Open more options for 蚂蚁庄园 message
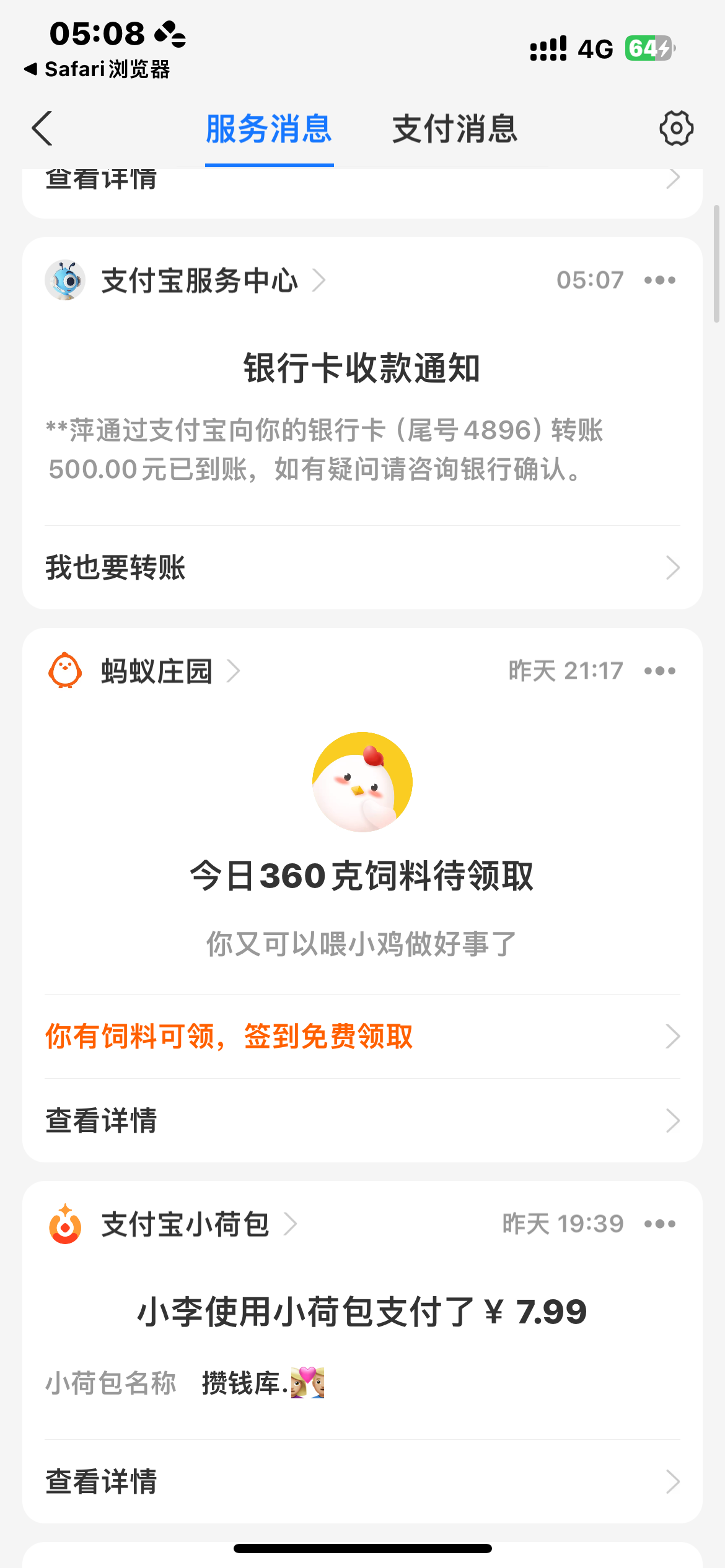Viewport: 725px width, 1568px height. click(659, 671)
